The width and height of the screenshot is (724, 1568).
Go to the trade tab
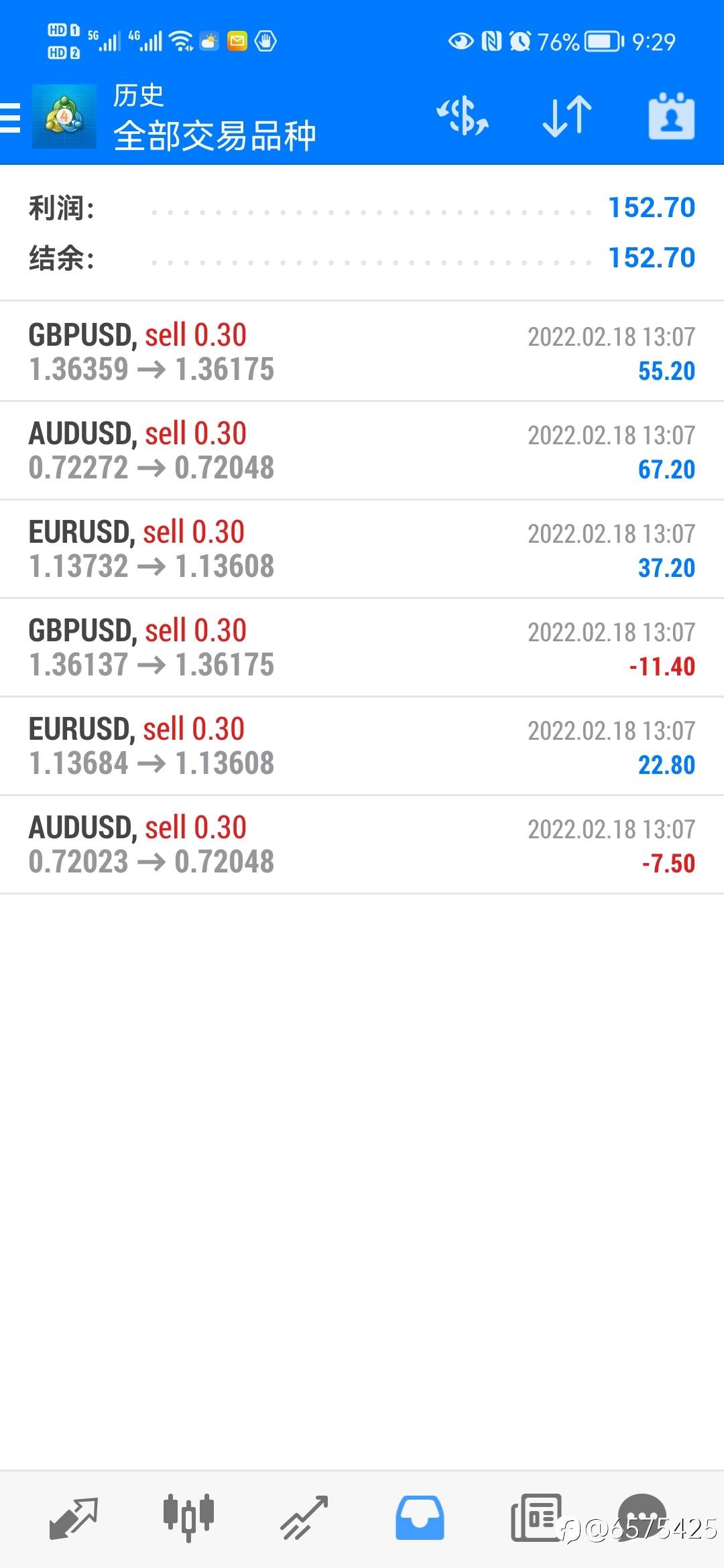(x=304, y=1518)
